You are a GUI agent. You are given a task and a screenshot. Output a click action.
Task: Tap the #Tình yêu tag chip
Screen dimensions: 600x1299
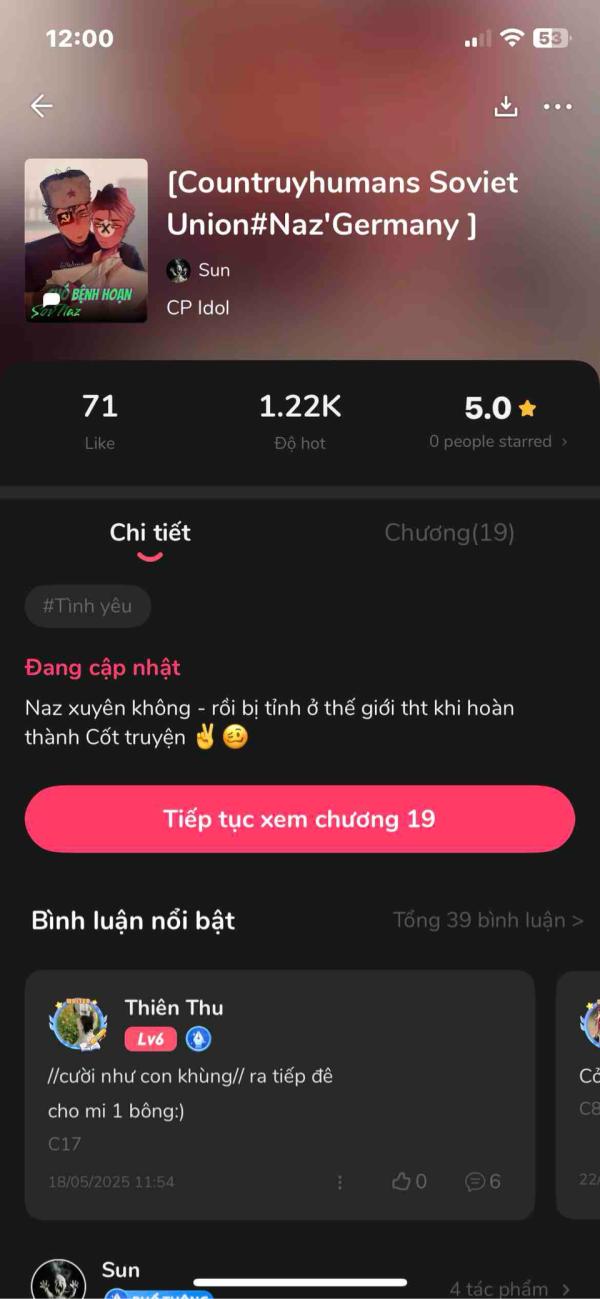(88, 606)
